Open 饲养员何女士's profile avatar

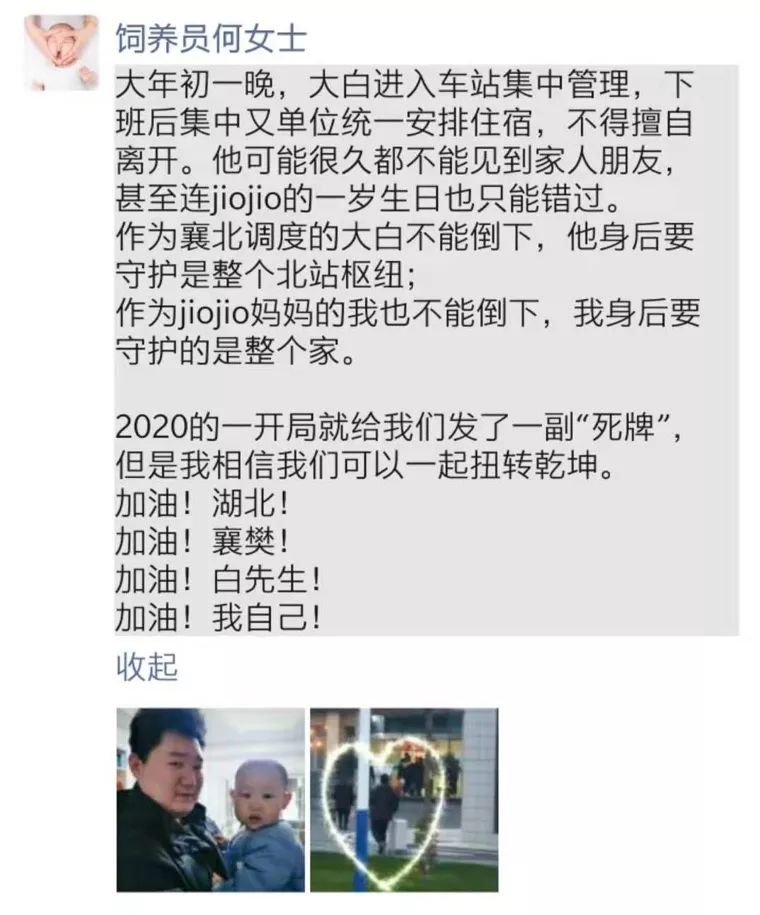tap(62, 52)
